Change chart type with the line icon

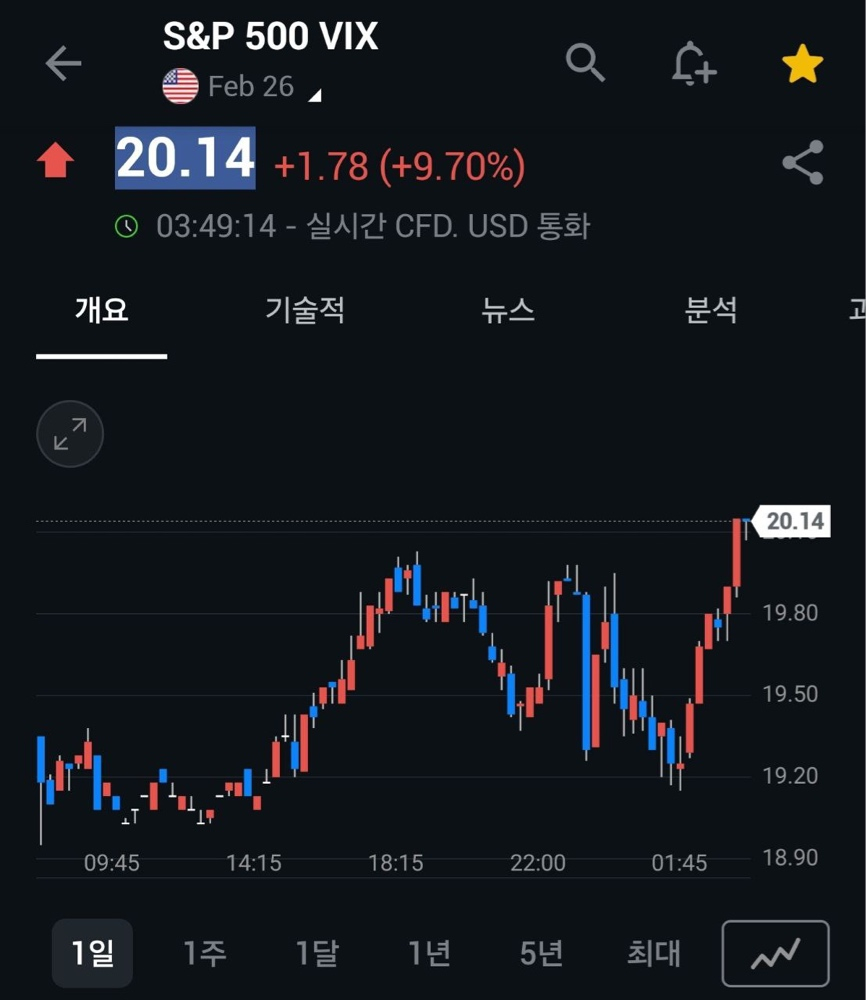click(x=776, y=953)
